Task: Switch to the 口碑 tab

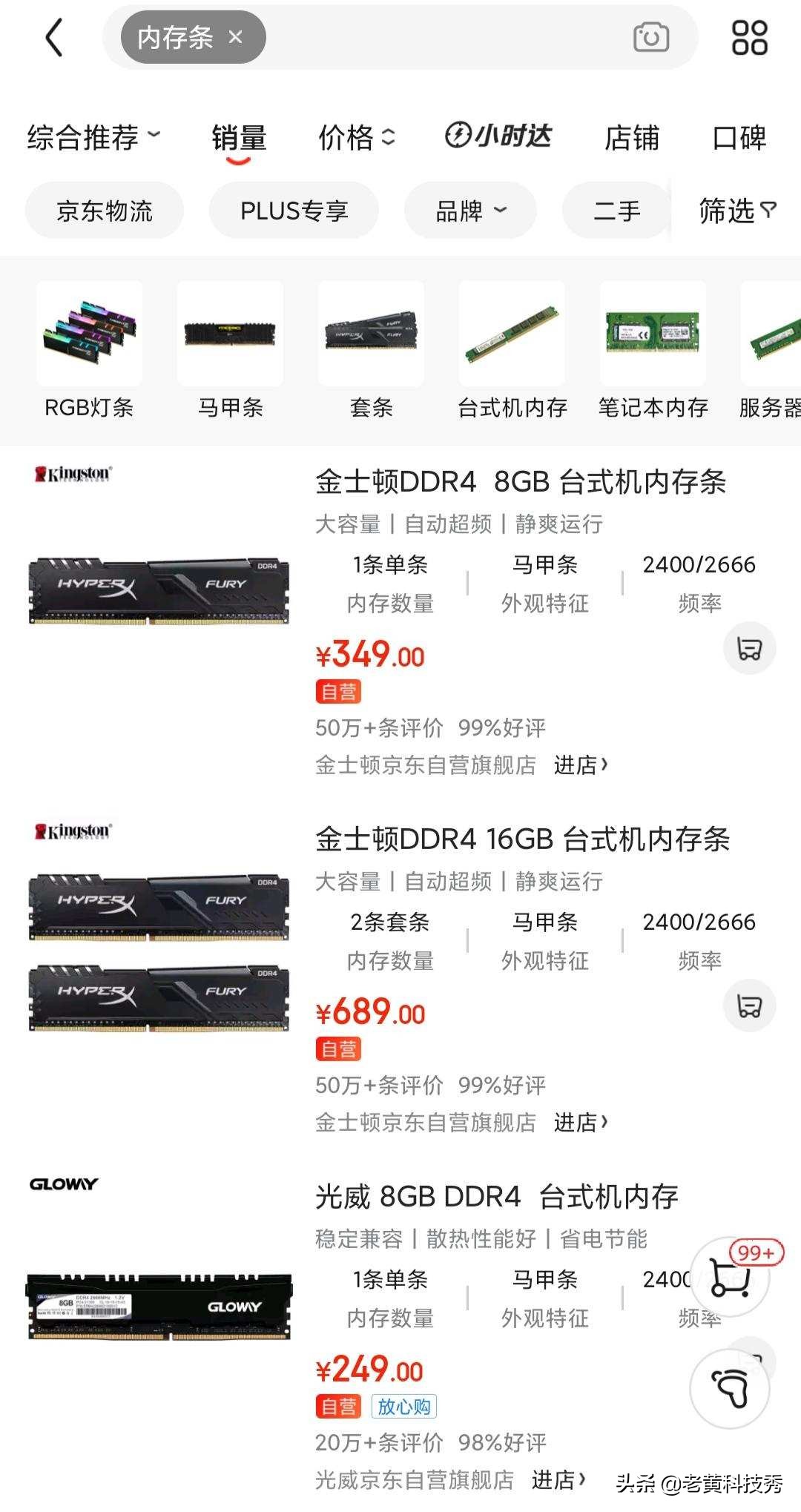Action: (739, 138)
